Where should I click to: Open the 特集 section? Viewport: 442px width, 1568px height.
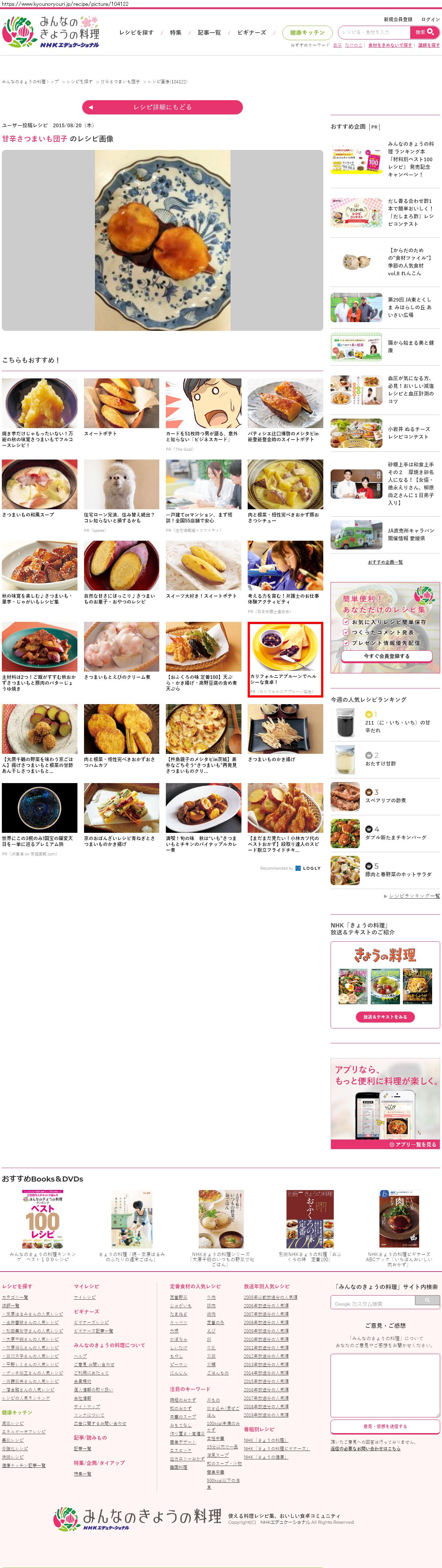176,33
